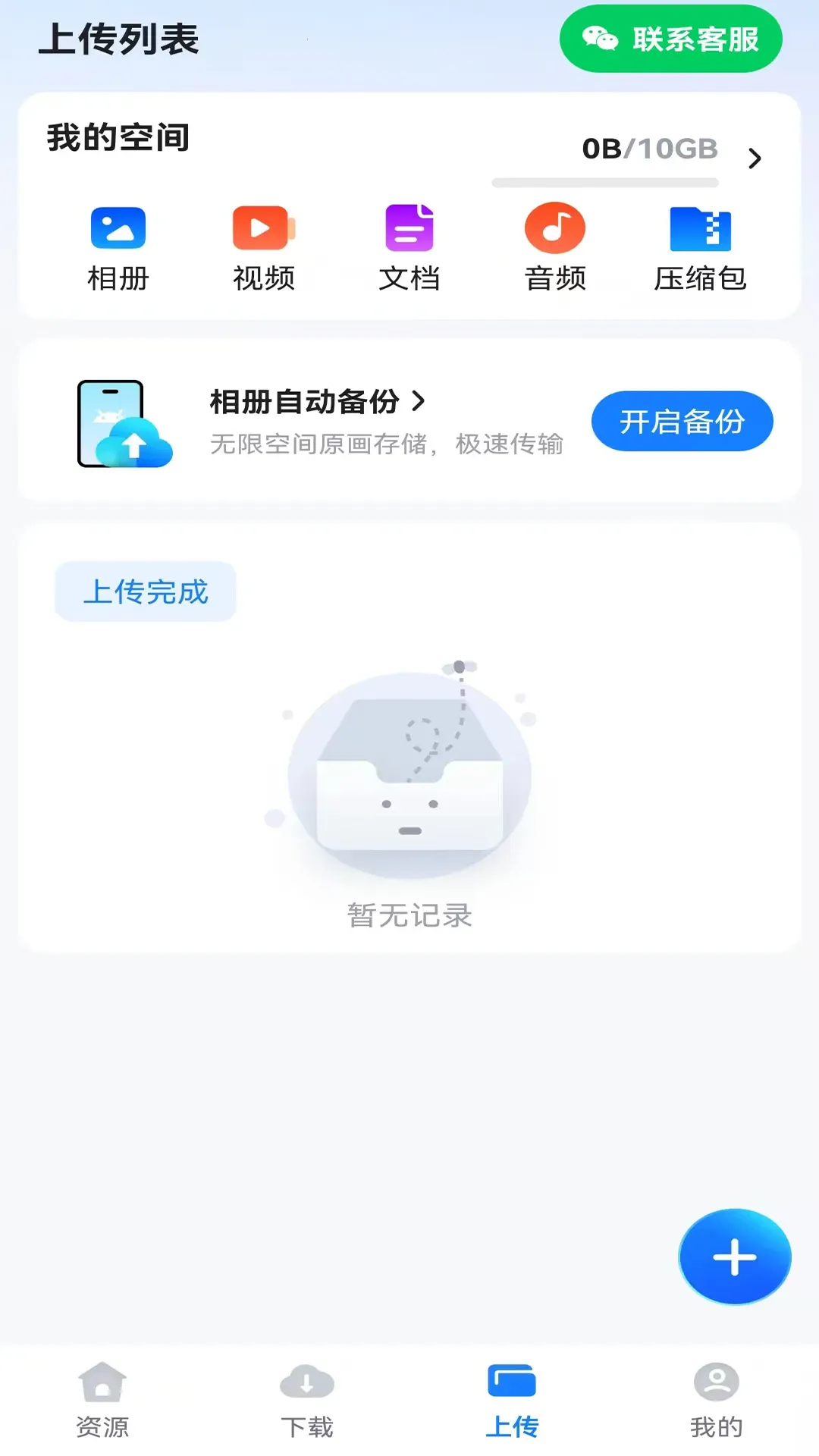819x1456 pixels.
Task: Tap the 0B/10GB storage text
Action: point(648,149)
